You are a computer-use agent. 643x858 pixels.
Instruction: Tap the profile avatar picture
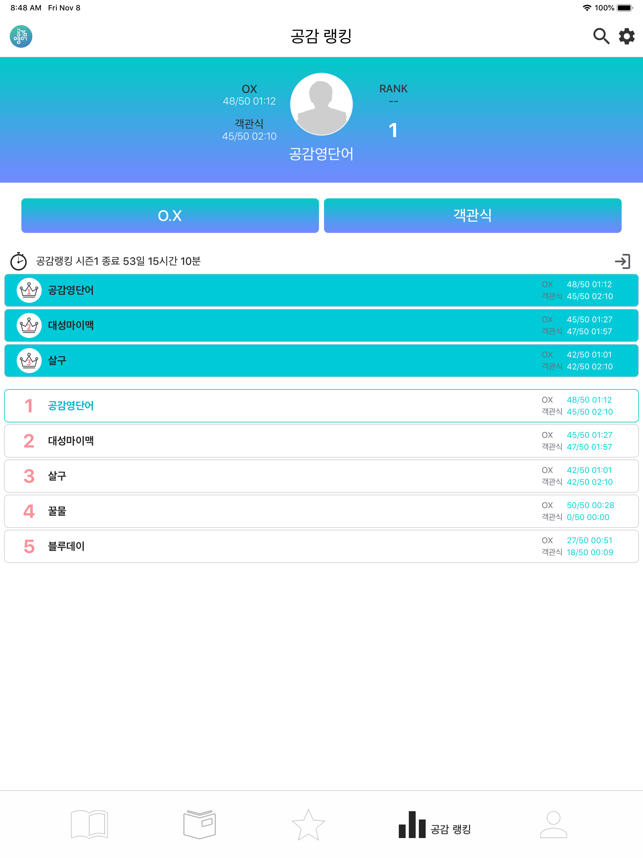(321, 105)
